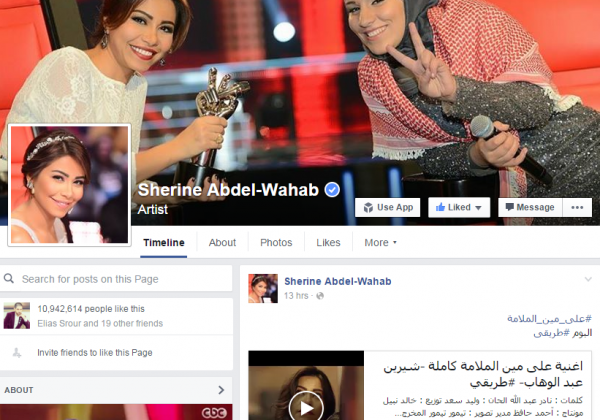Switch to the About tab
Screen dimensions: 600x420
[x=222, y=242]
